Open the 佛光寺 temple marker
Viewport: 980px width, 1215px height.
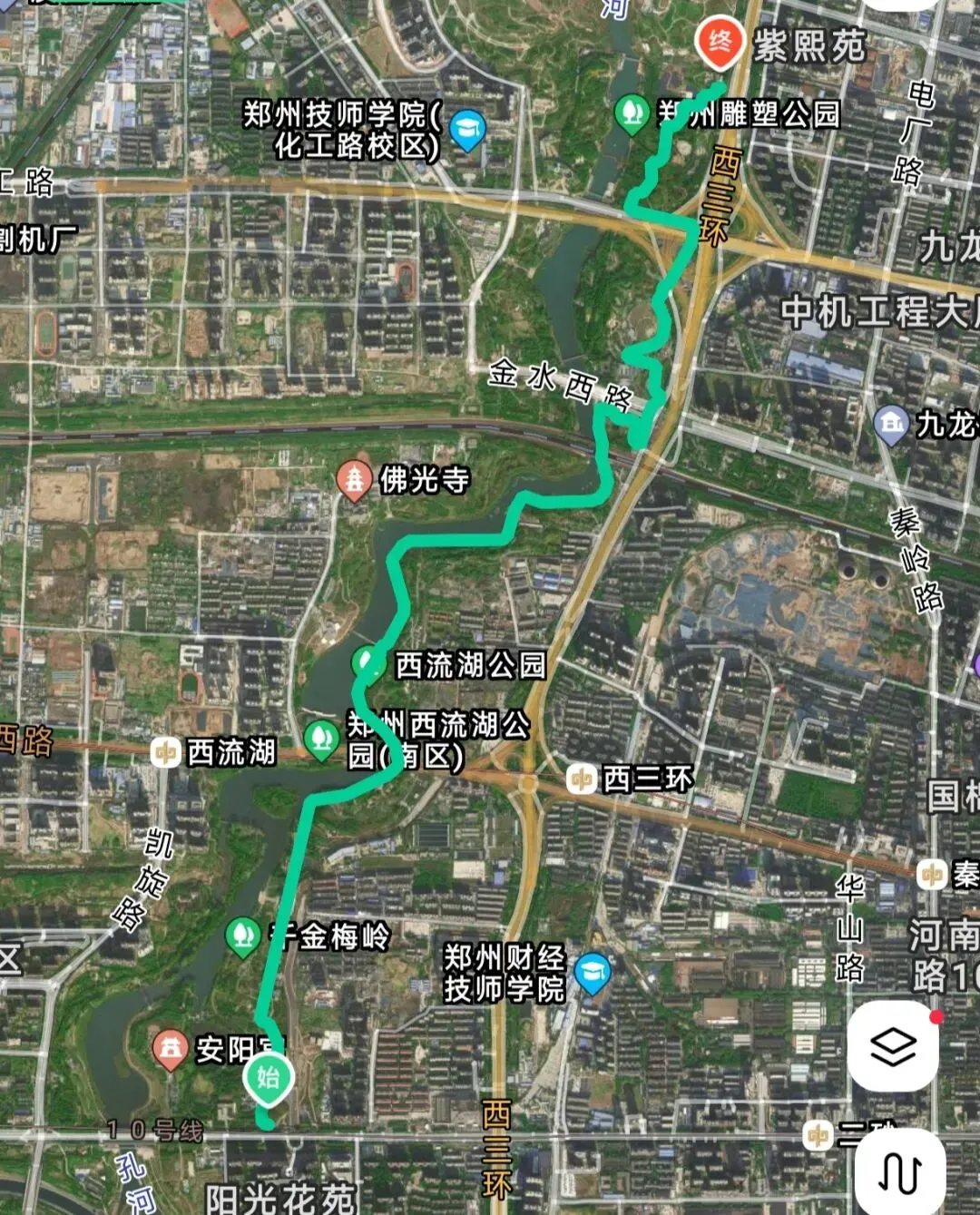(x=355, y=479)
